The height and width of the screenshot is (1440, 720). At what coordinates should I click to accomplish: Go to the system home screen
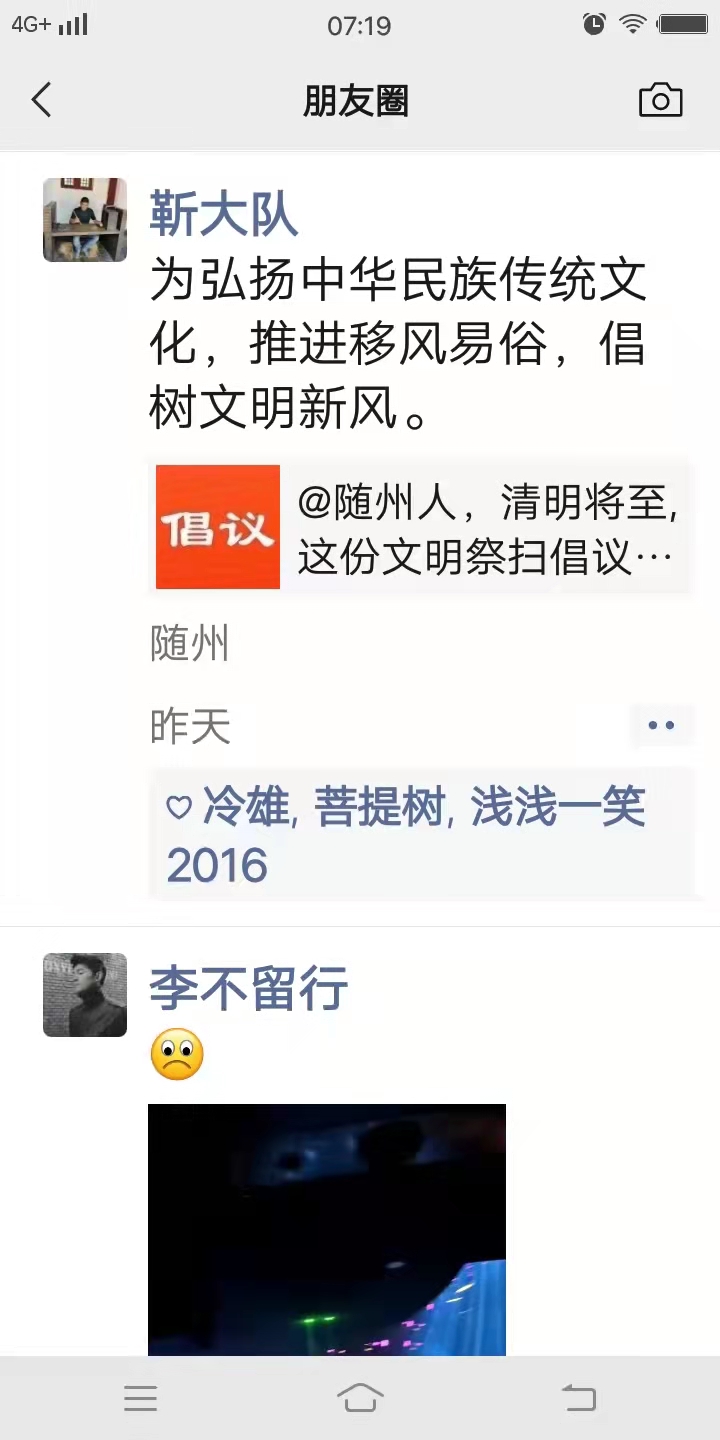coord(360,1398)
